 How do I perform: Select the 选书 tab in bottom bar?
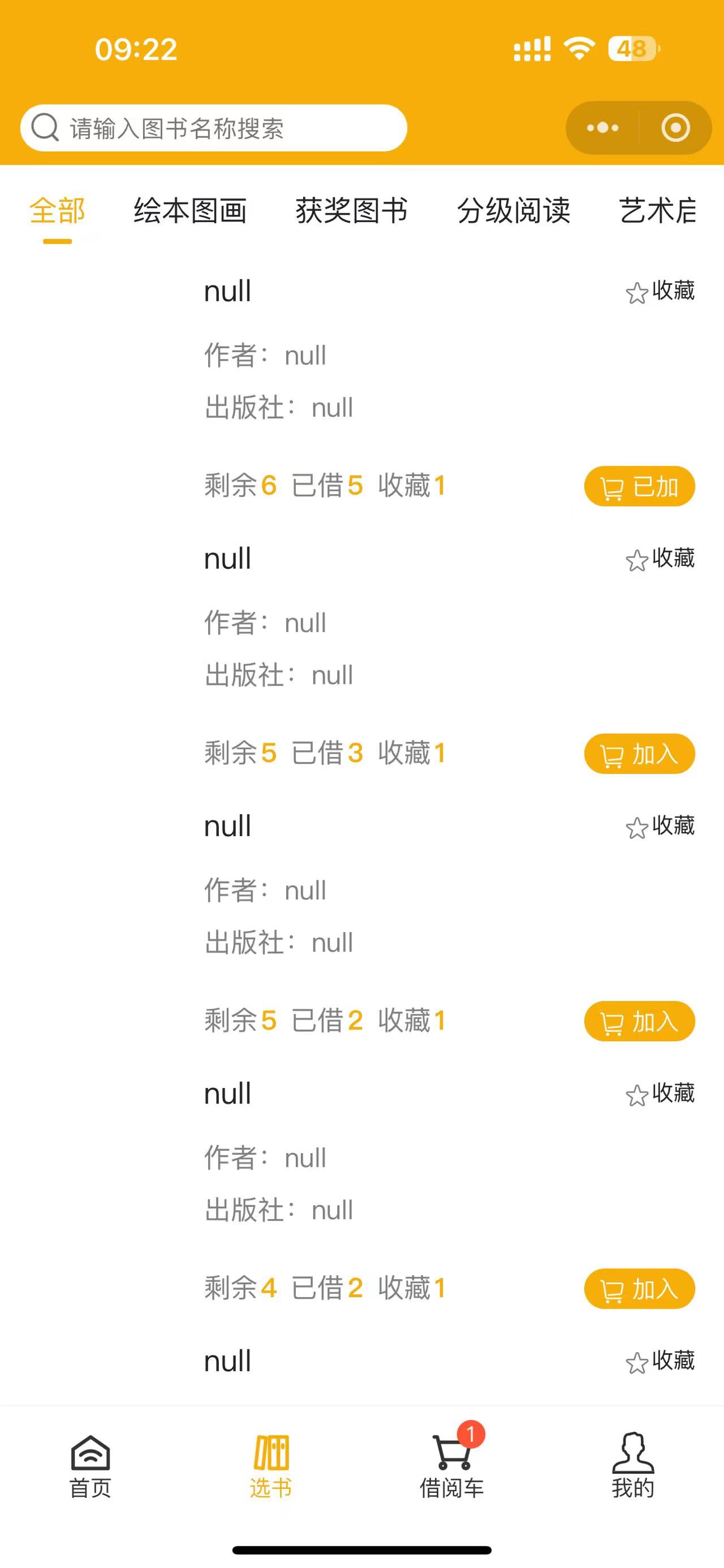271,1466
